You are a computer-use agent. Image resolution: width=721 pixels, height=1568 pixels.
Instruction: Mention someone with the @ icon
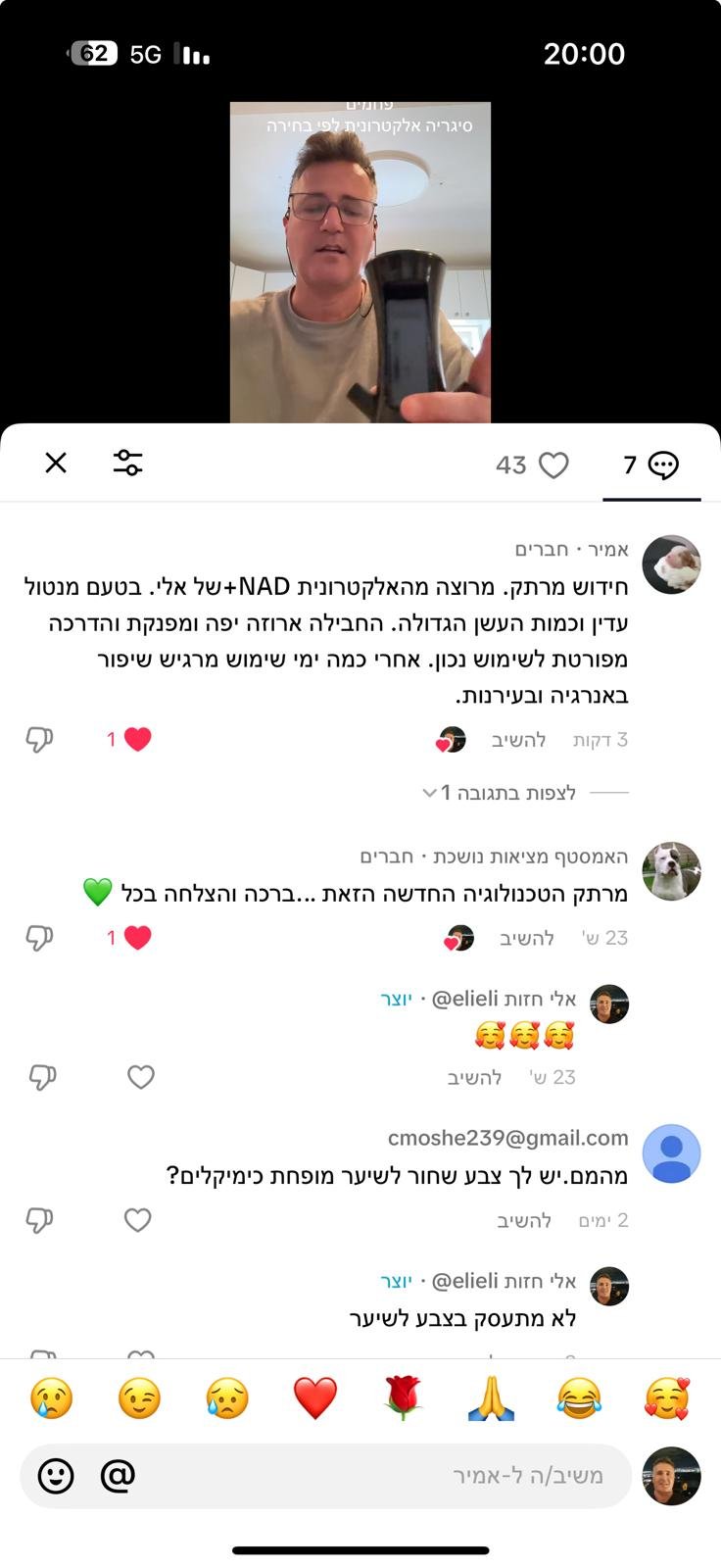(118, 1475)
